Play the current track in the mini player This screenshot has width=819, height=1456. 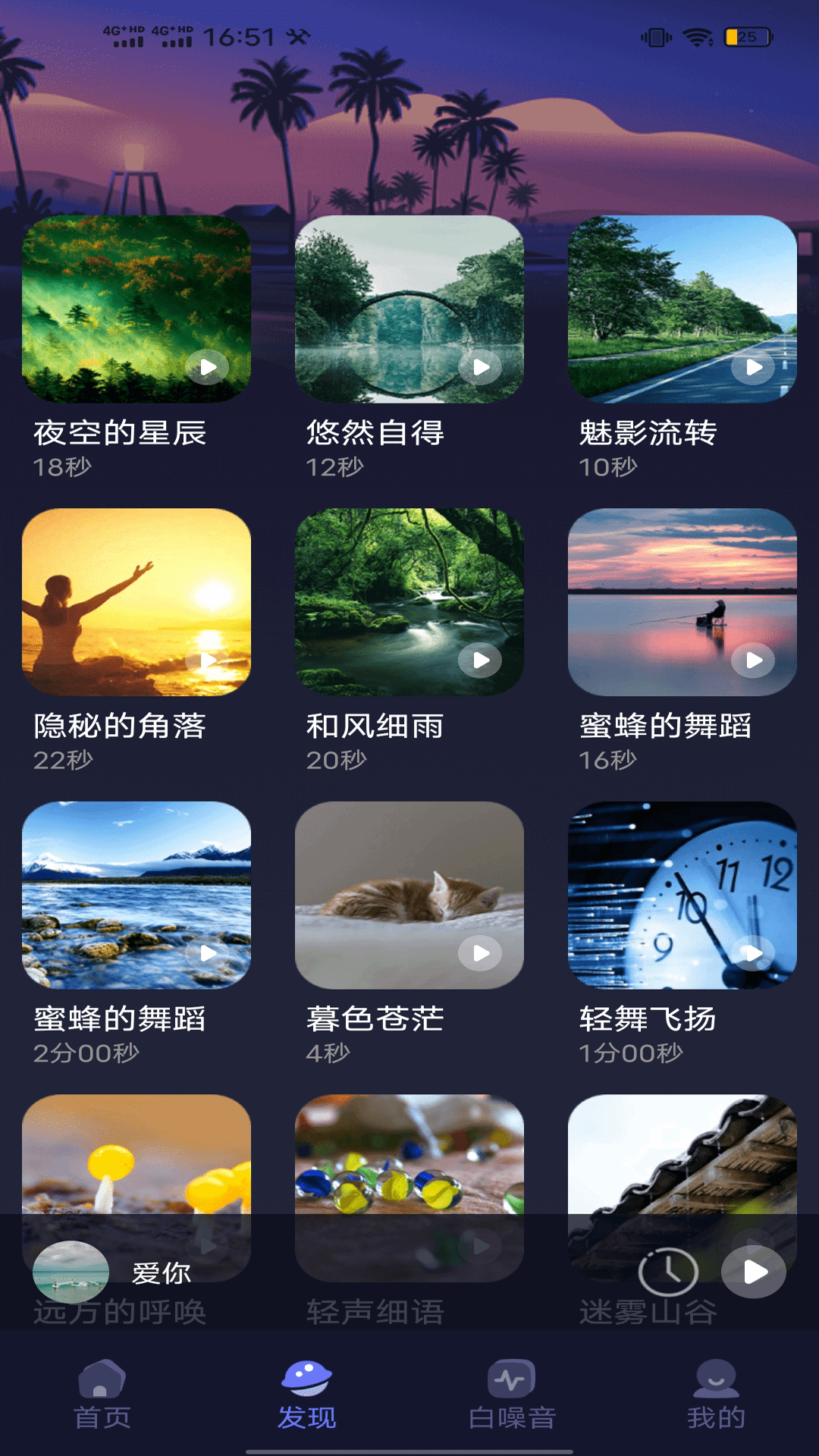(x=753, y=1272)
